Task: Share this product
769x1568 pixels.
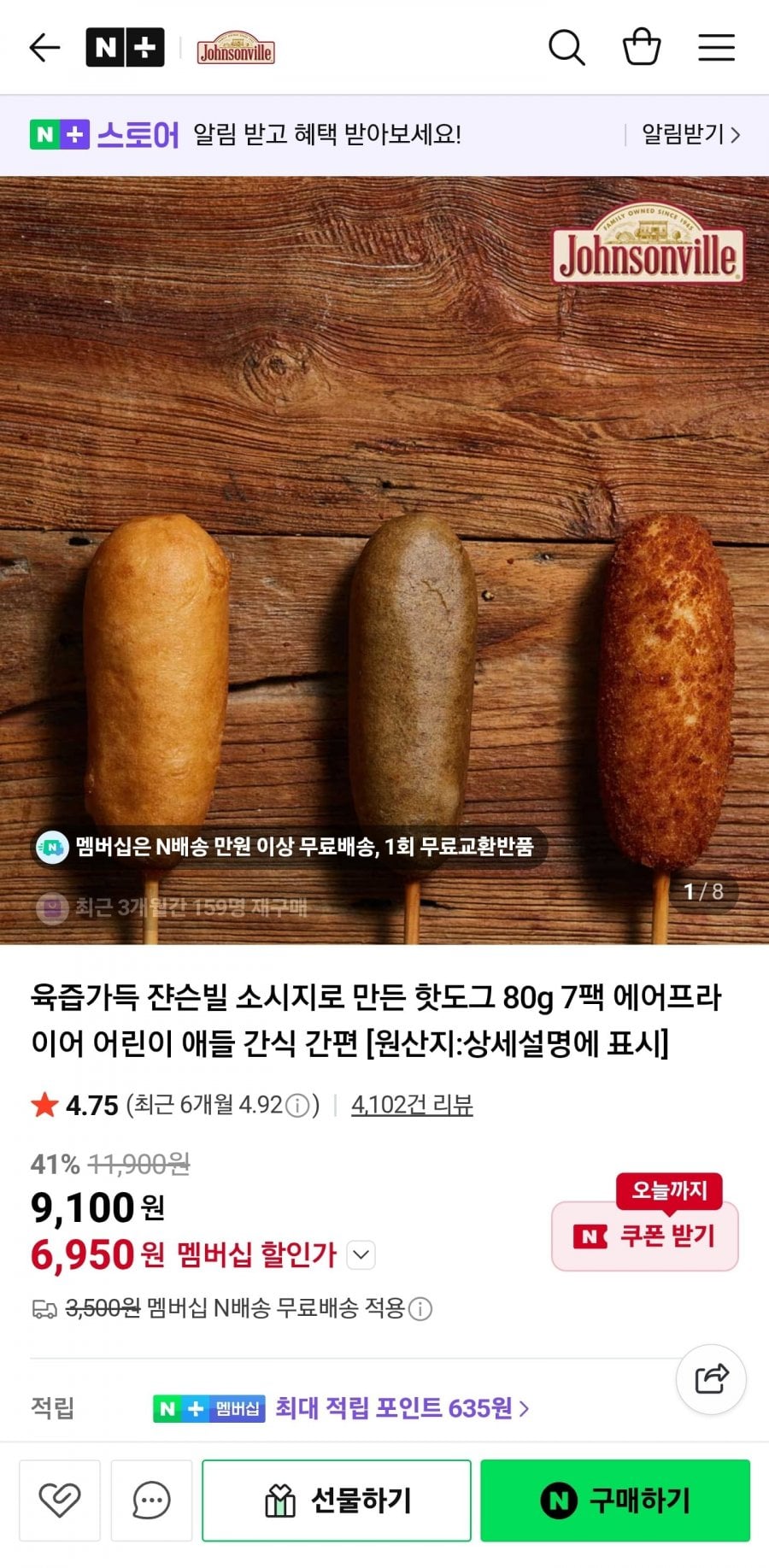Action: pos(711,1378)
